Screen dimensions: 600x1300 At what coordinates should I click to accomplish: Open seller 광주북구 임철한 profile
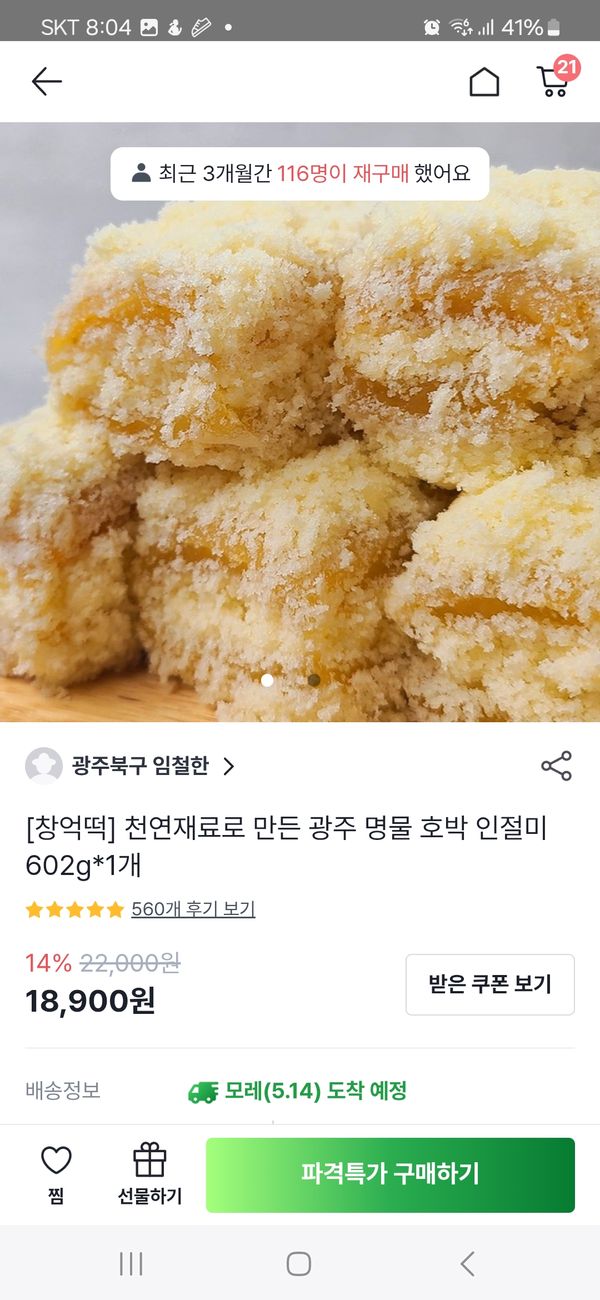click(140, 766)
